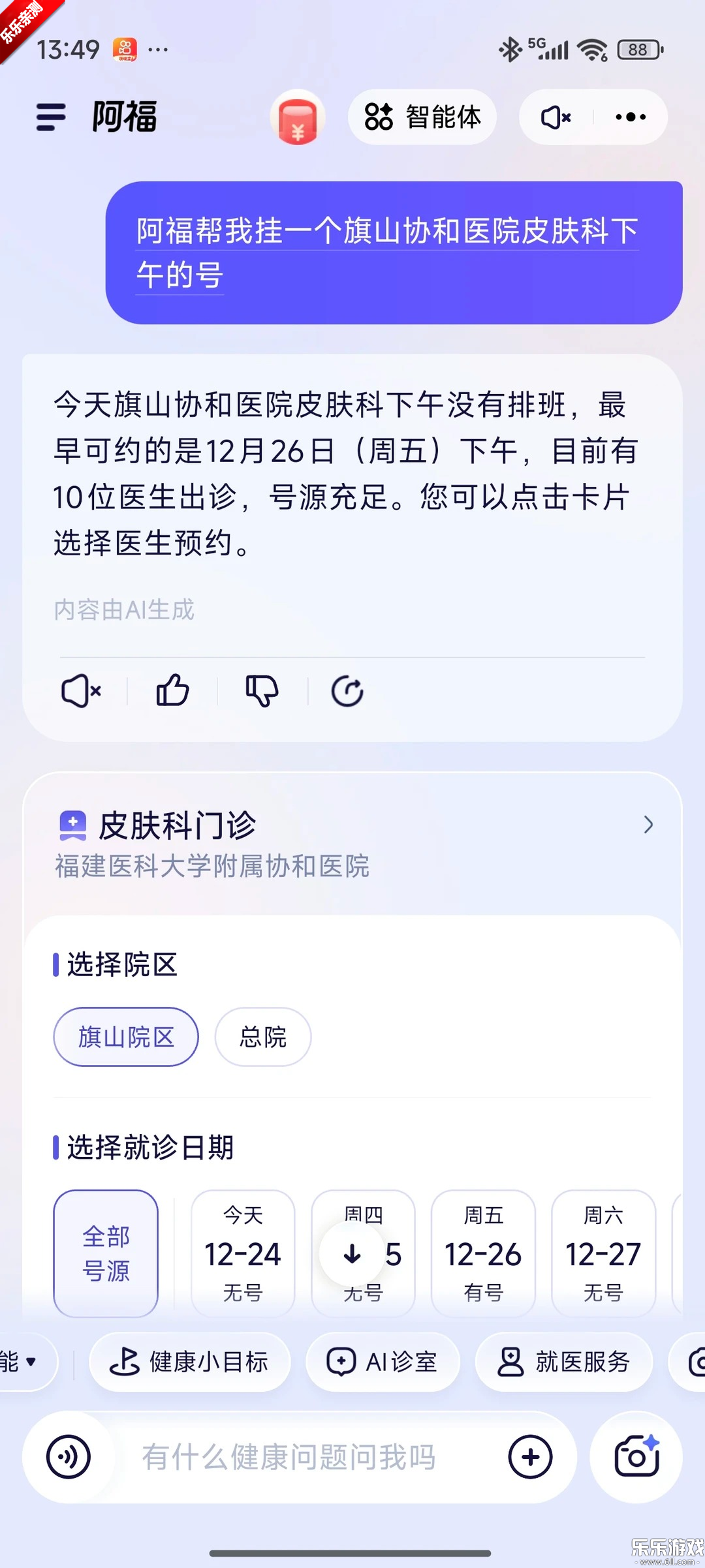Expand 皮肤科门诊 card via right chevron

click(648, 825)
